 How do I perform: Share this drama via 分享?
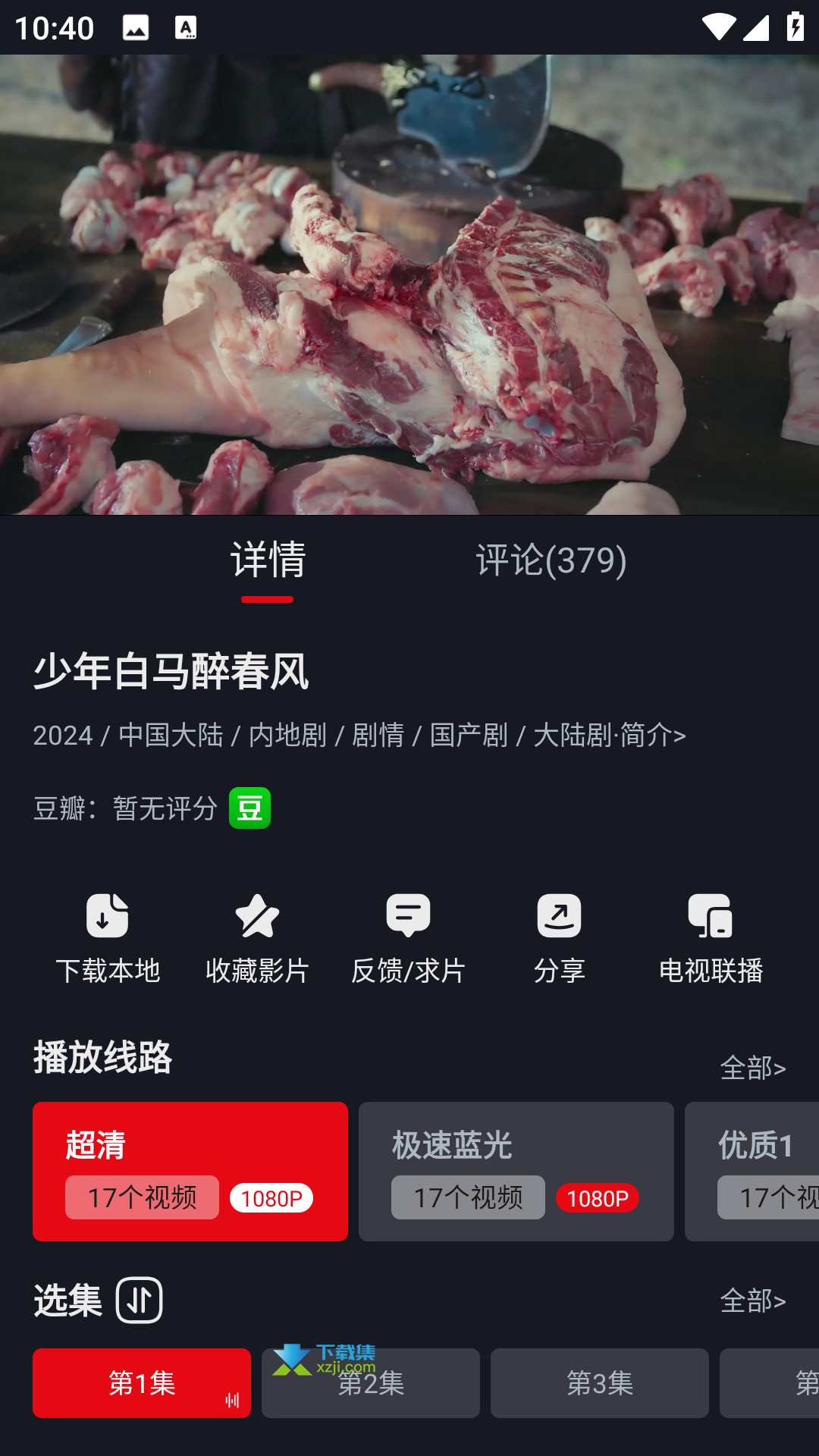[559, 940]
